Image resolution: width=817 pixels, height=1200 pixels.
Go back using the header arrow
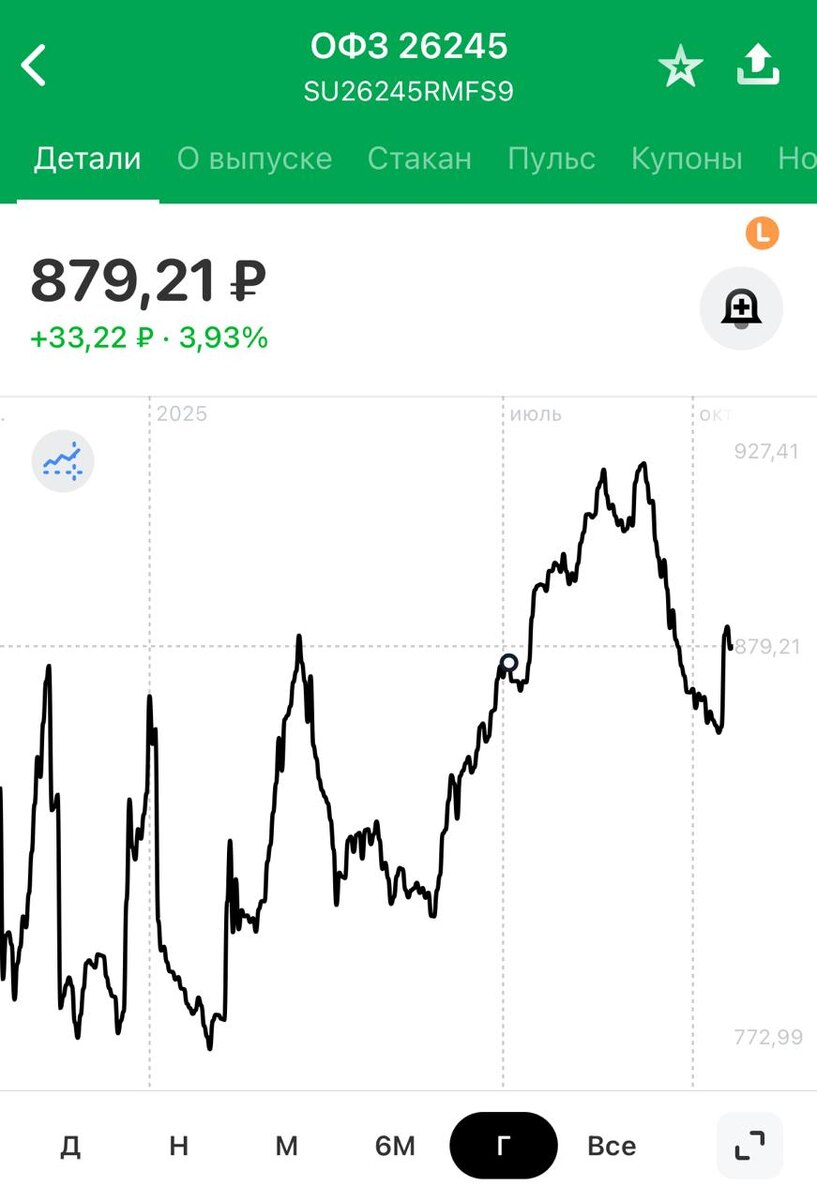coord(34,66)
